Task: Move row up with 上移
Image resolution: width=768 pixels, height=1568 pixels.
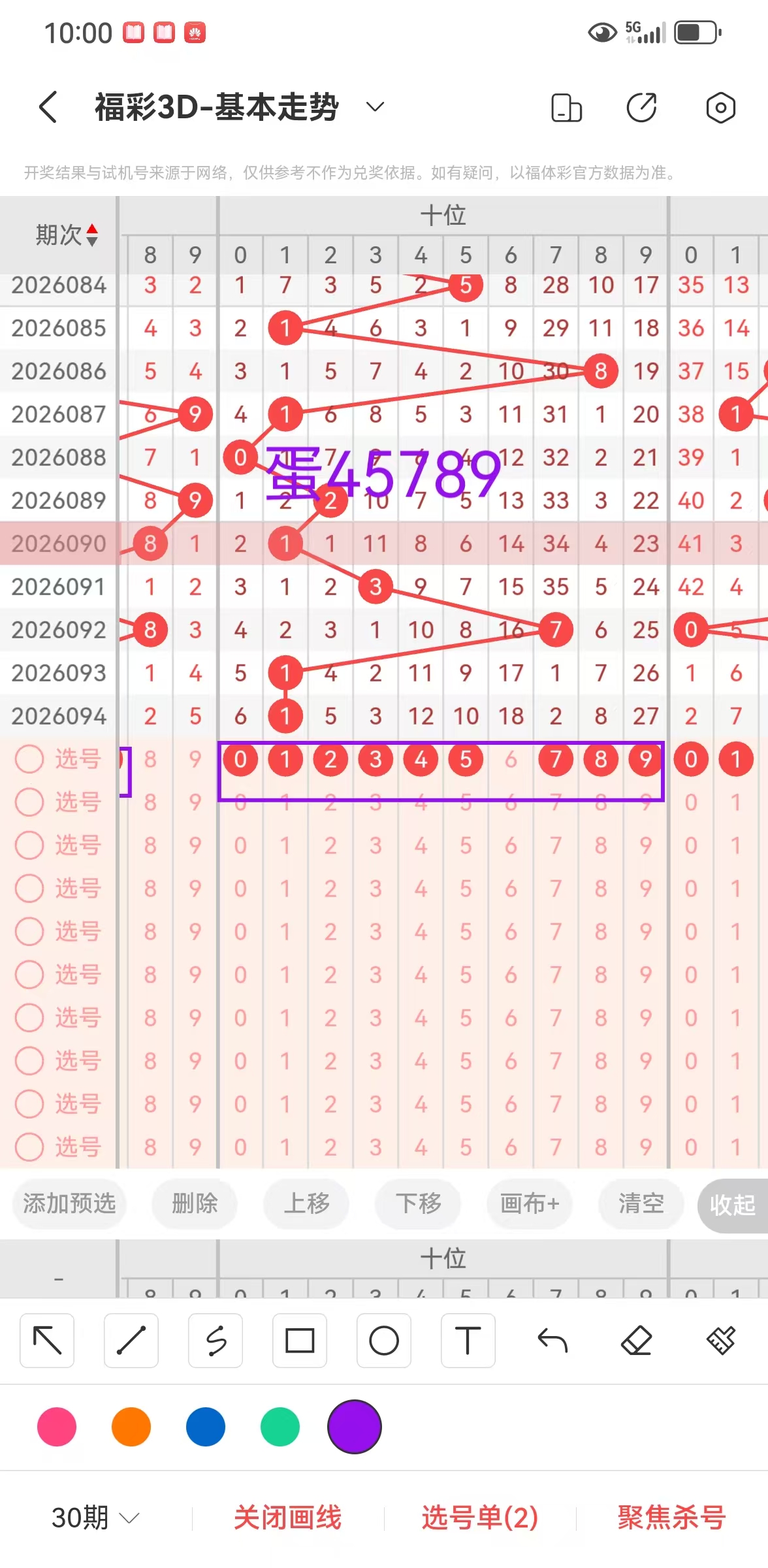Action: pos(306,1203)
